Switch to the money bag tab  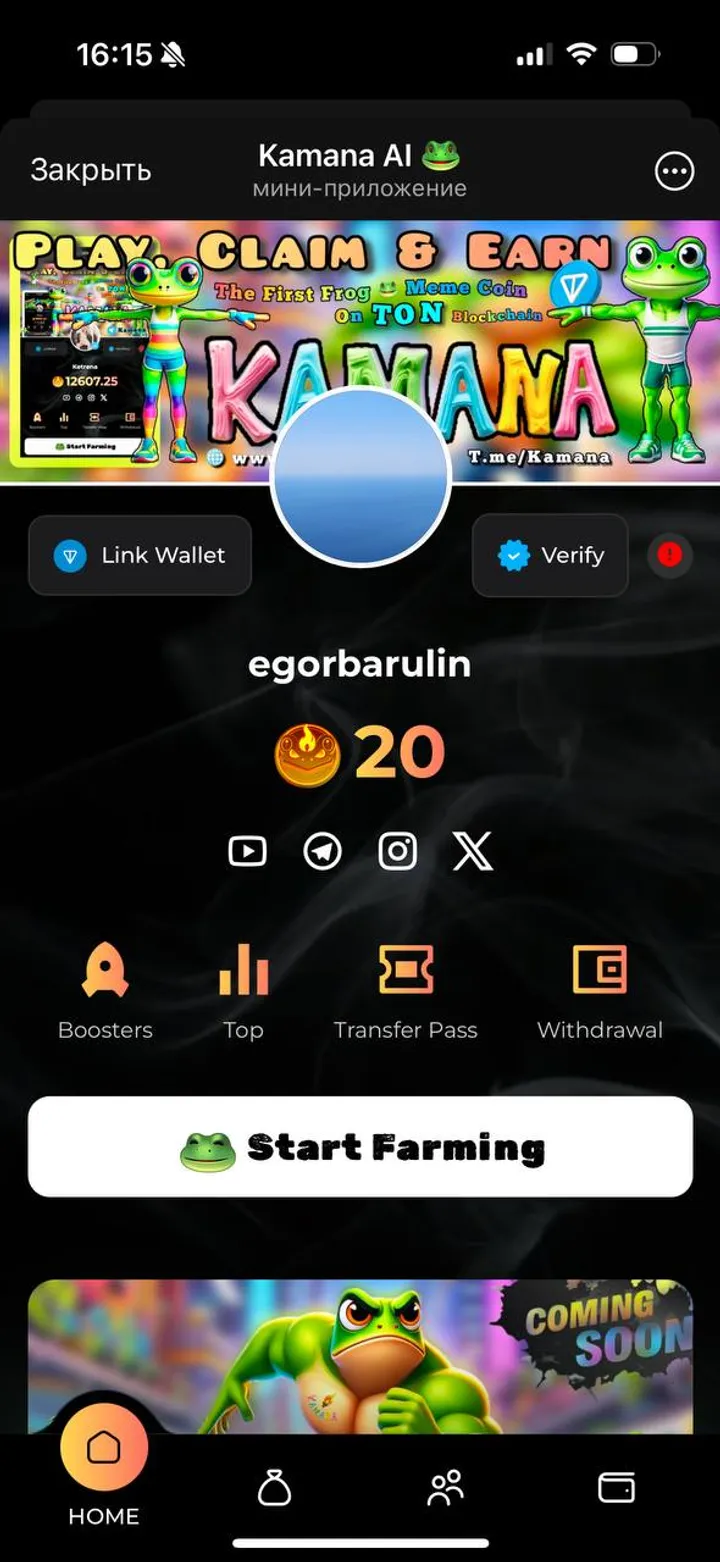click(274, 1488)
